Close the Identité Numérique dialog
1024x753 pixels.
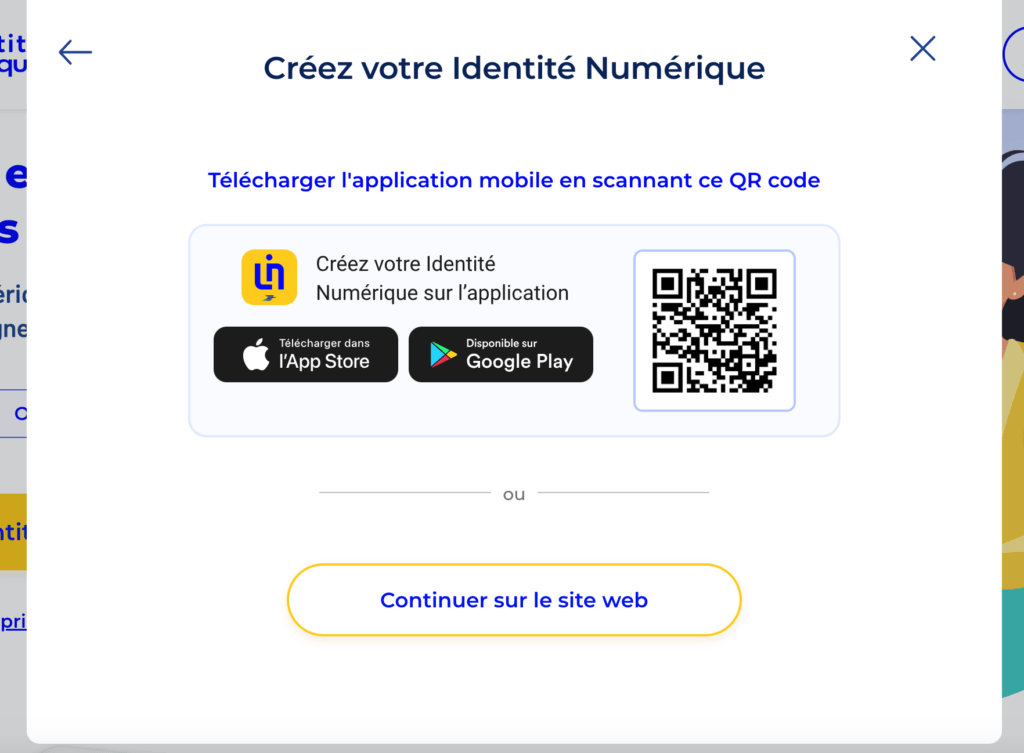pyautogui.click(x=922, y=48)
